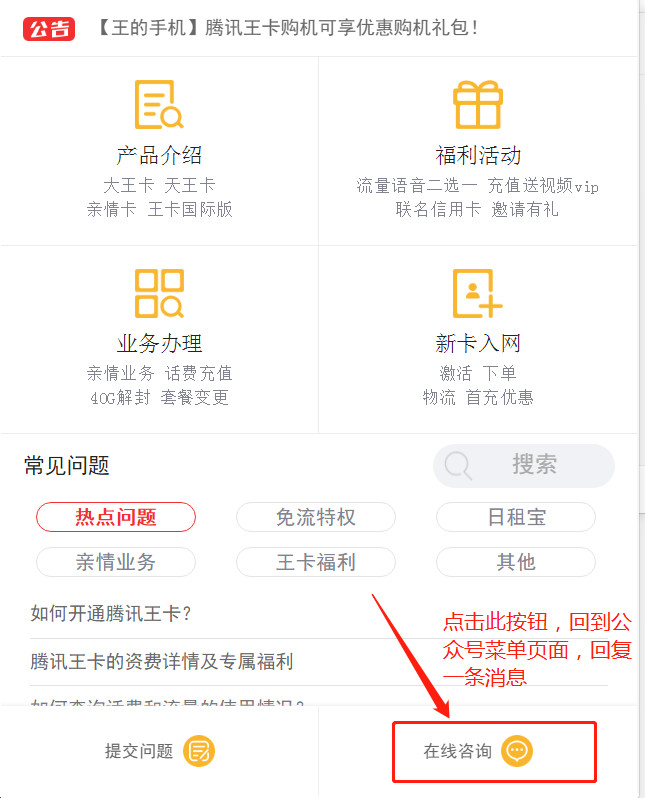Open 腾讯王卡的资费详情及专属福利 question
The height and width of the screenshot is (798, 645).
tap(161, 662)
